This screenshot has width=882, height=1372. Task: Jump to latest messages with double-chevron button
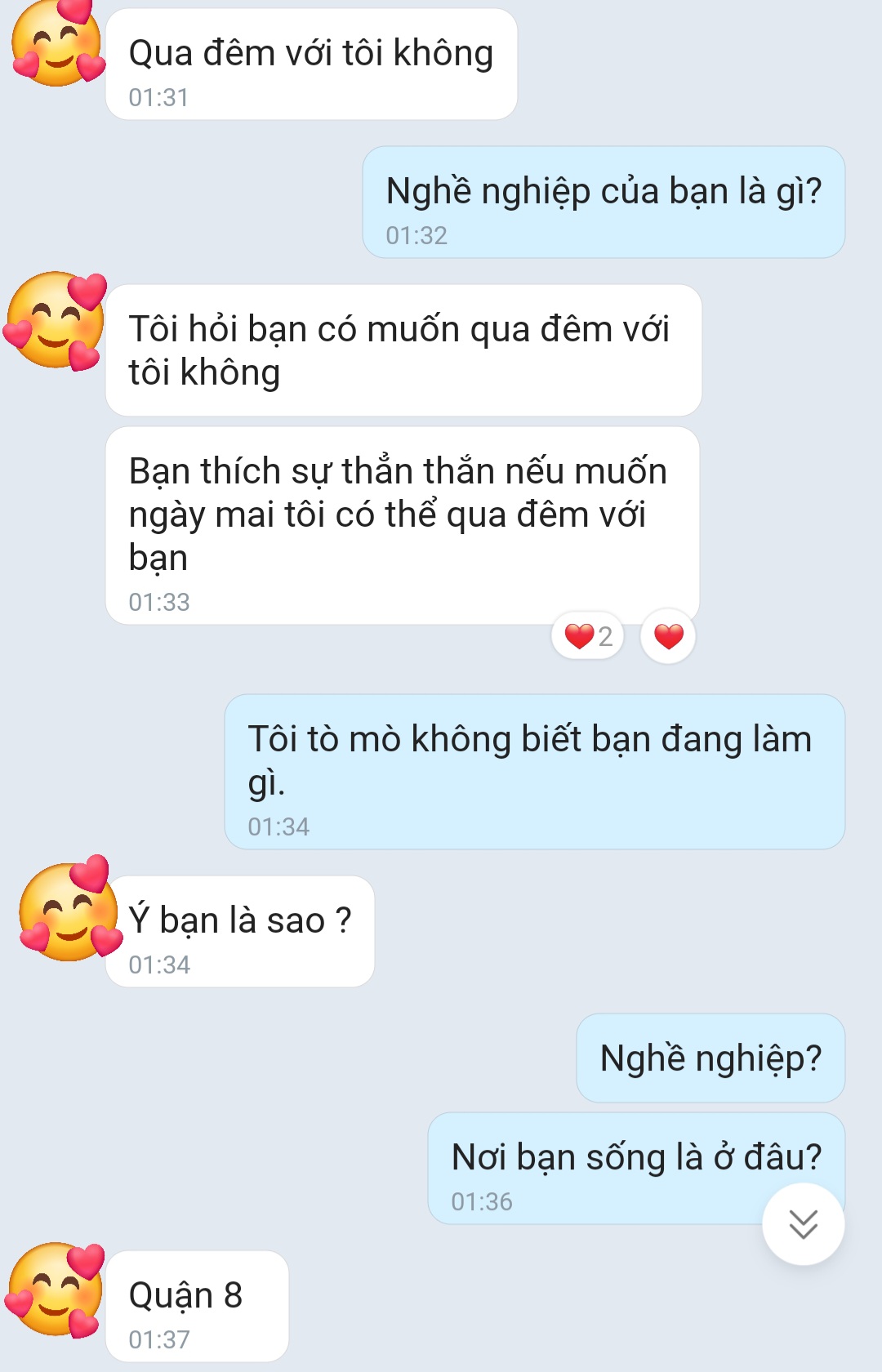pyautogui.click(x=803, y=1223)
